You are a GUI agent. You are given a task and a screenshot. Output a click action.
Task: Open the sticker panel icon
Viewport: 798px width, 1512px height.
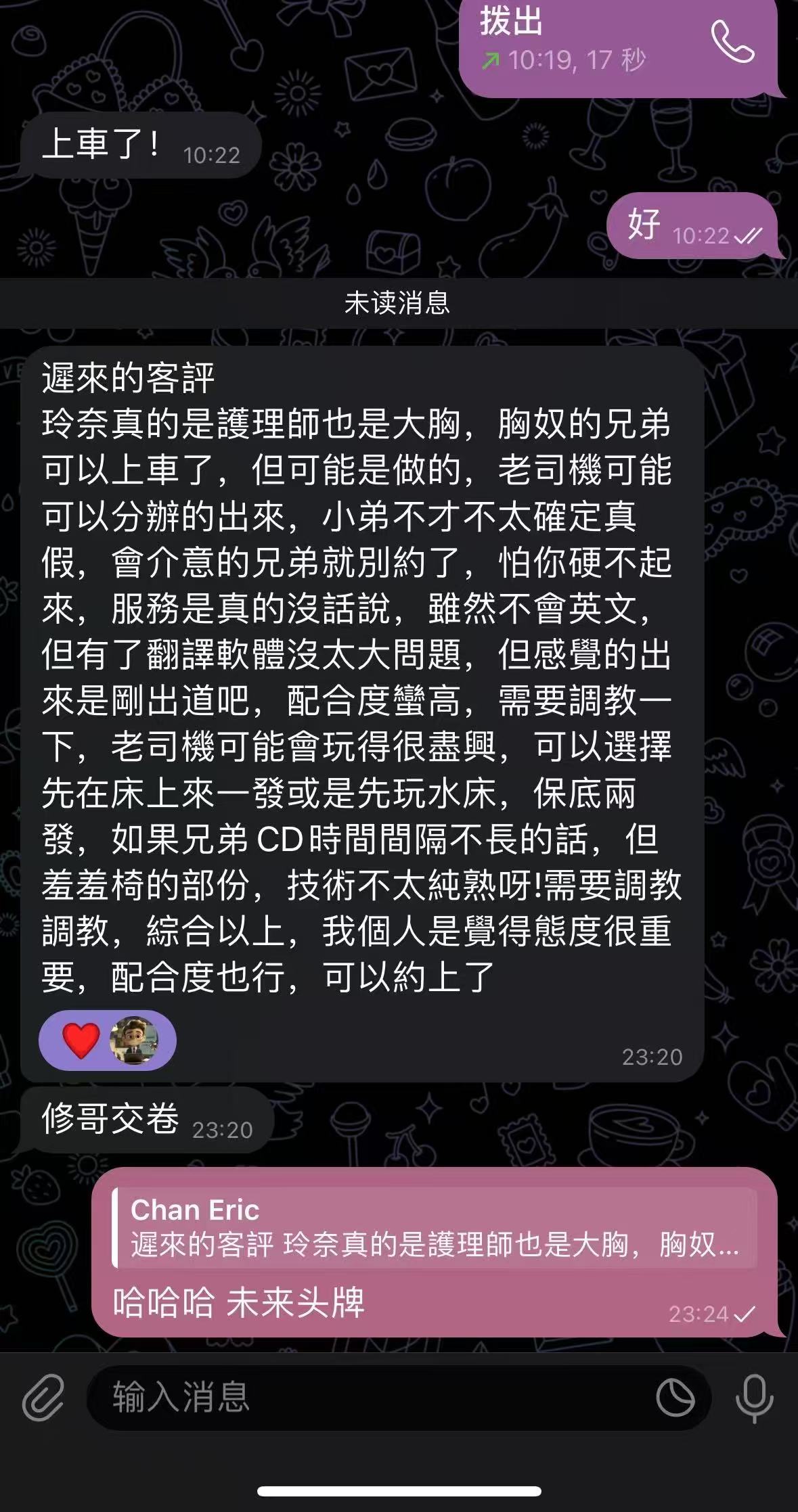coord(675,1398)
